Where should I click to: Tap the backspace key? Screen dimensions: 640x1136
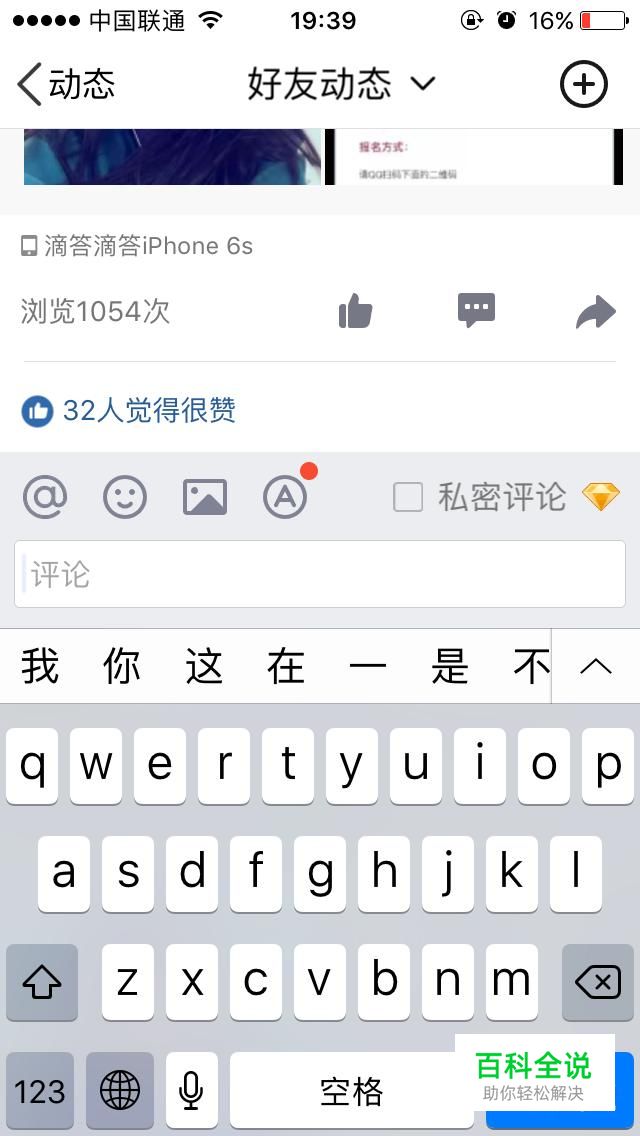pos(598,982)
